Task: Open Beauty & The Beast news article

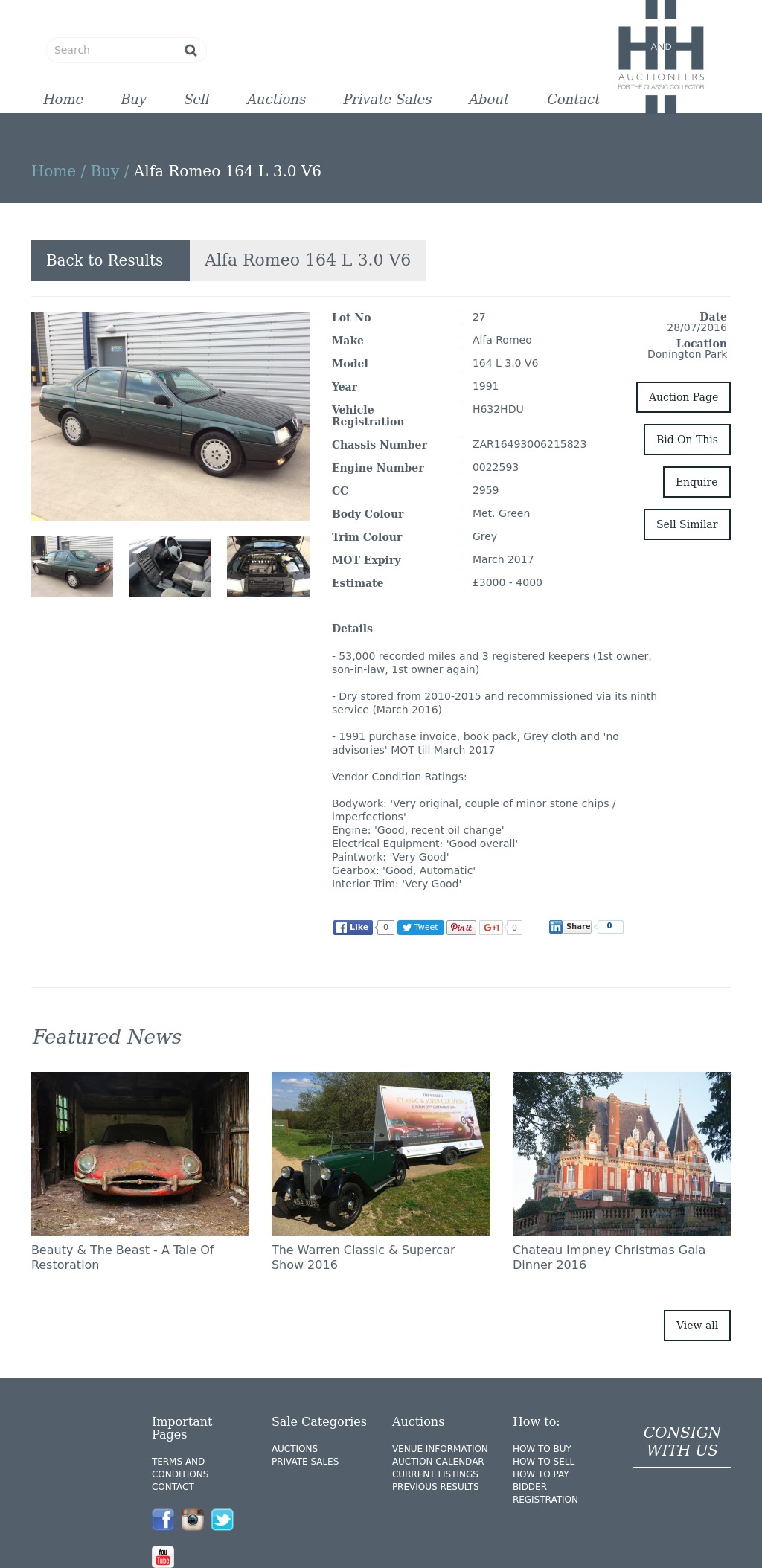Action: 122,1257
